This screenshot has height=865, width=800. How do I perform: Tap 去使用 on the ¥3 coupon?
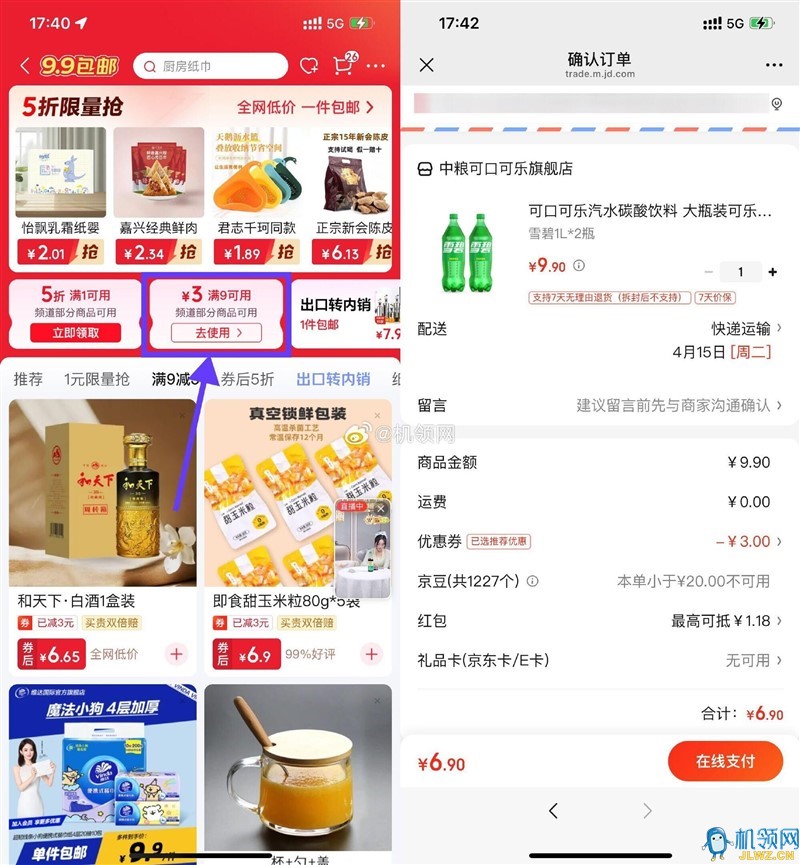click(216, 333)
